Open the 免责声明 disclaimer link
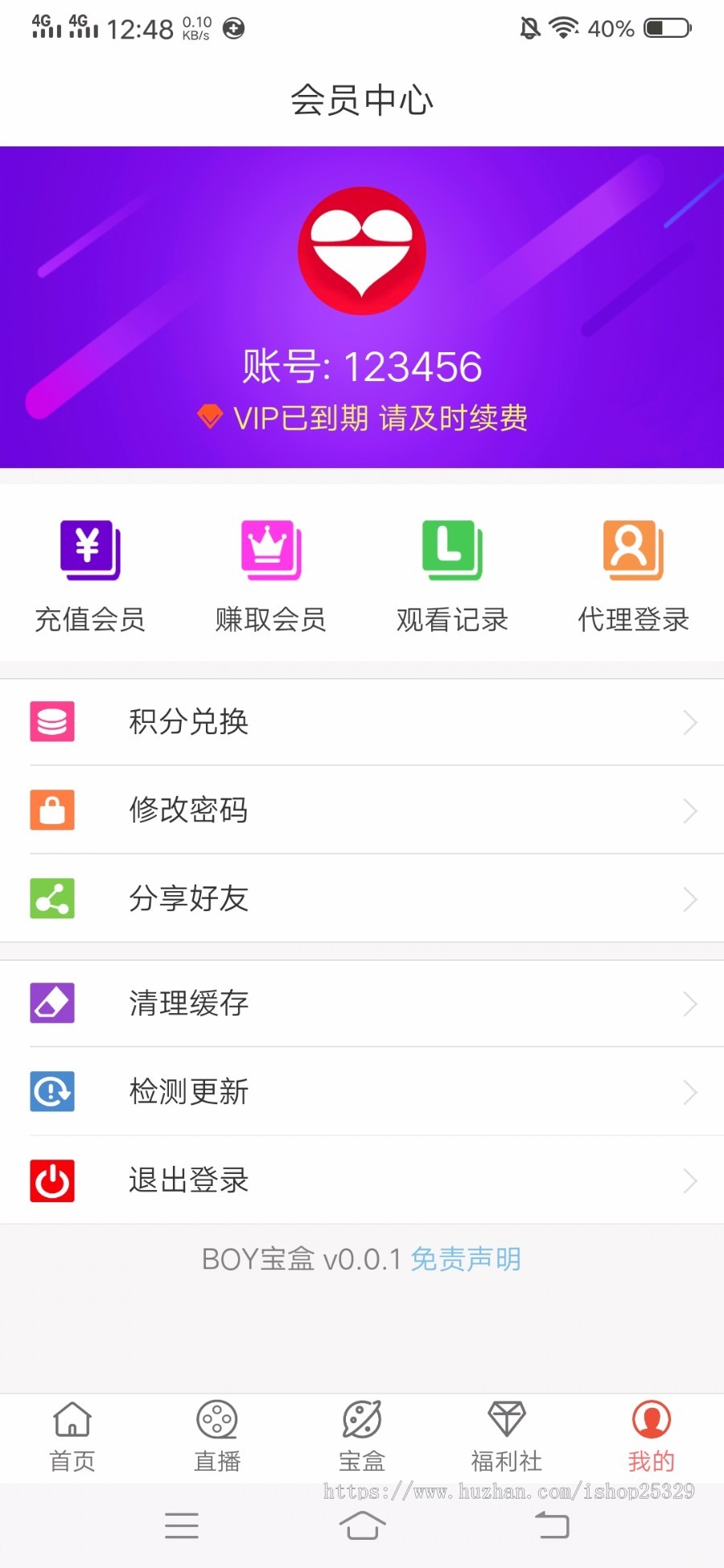 coord(465,1258)
